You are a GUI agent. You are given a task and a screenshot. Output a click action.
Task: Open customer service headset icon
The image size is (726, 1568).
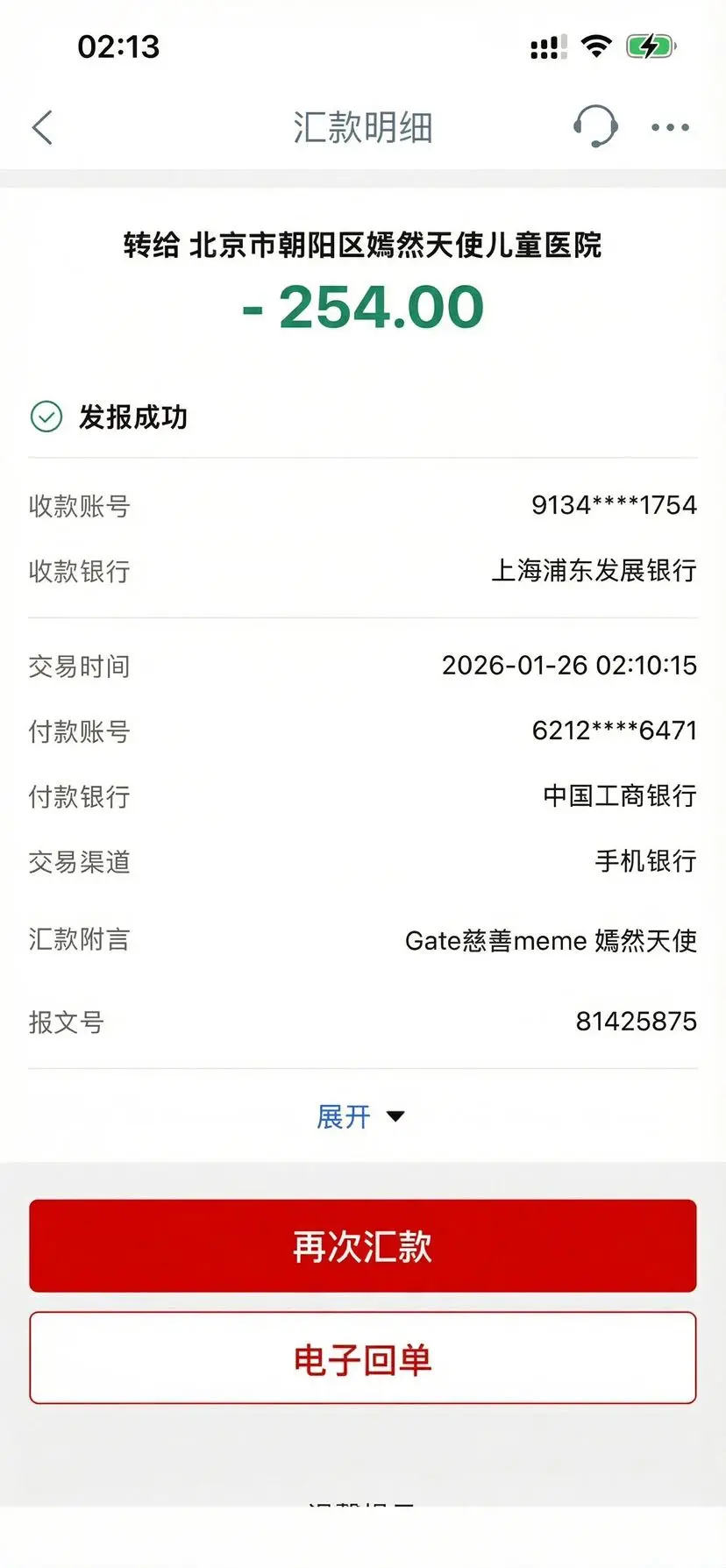pos(595,126)
